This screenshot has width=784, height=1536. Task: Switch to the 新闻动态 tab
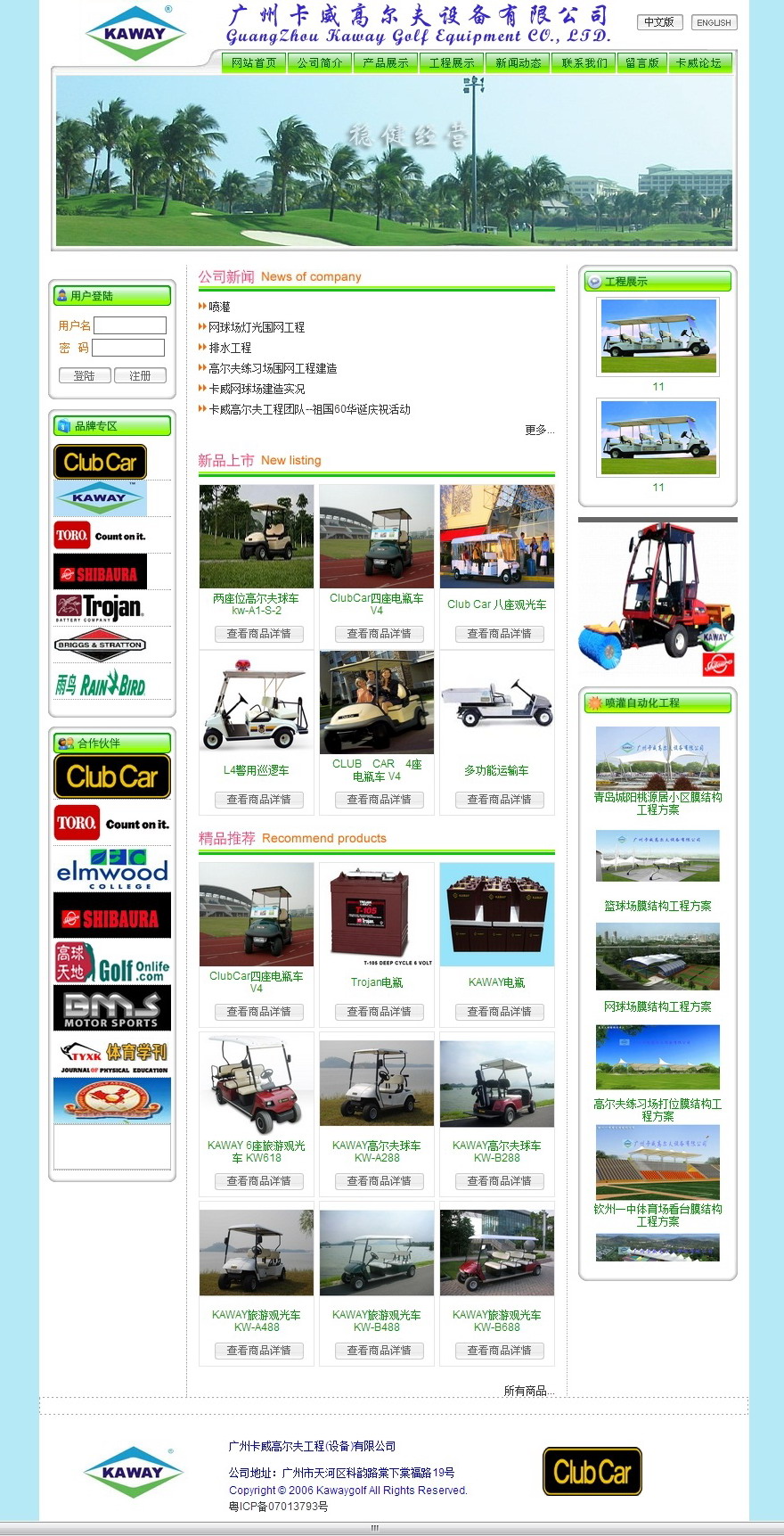[x=519, y=62]
